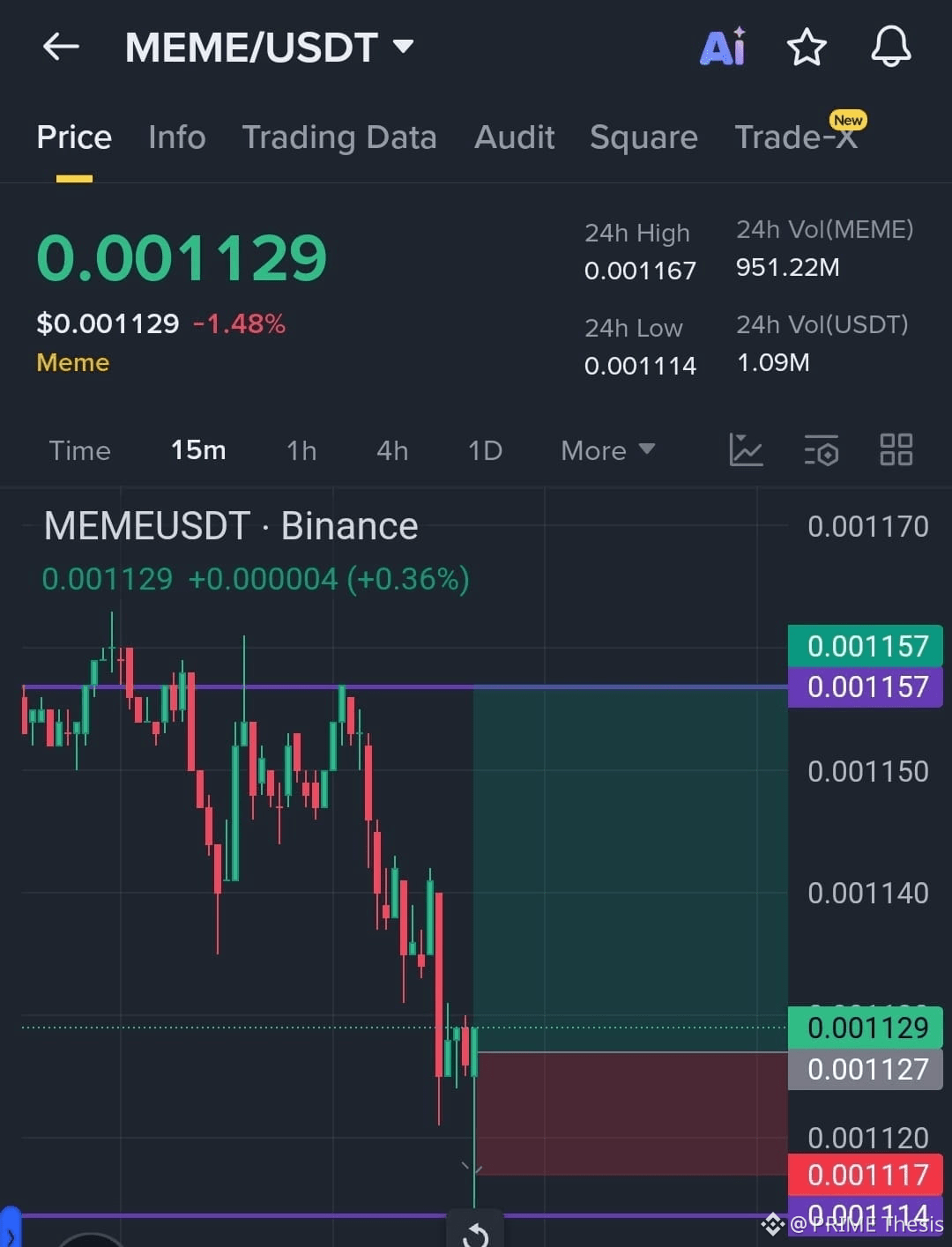Switch to the Info tab
This screenshot has width=952, height=1247.
[x=176, y=137]
